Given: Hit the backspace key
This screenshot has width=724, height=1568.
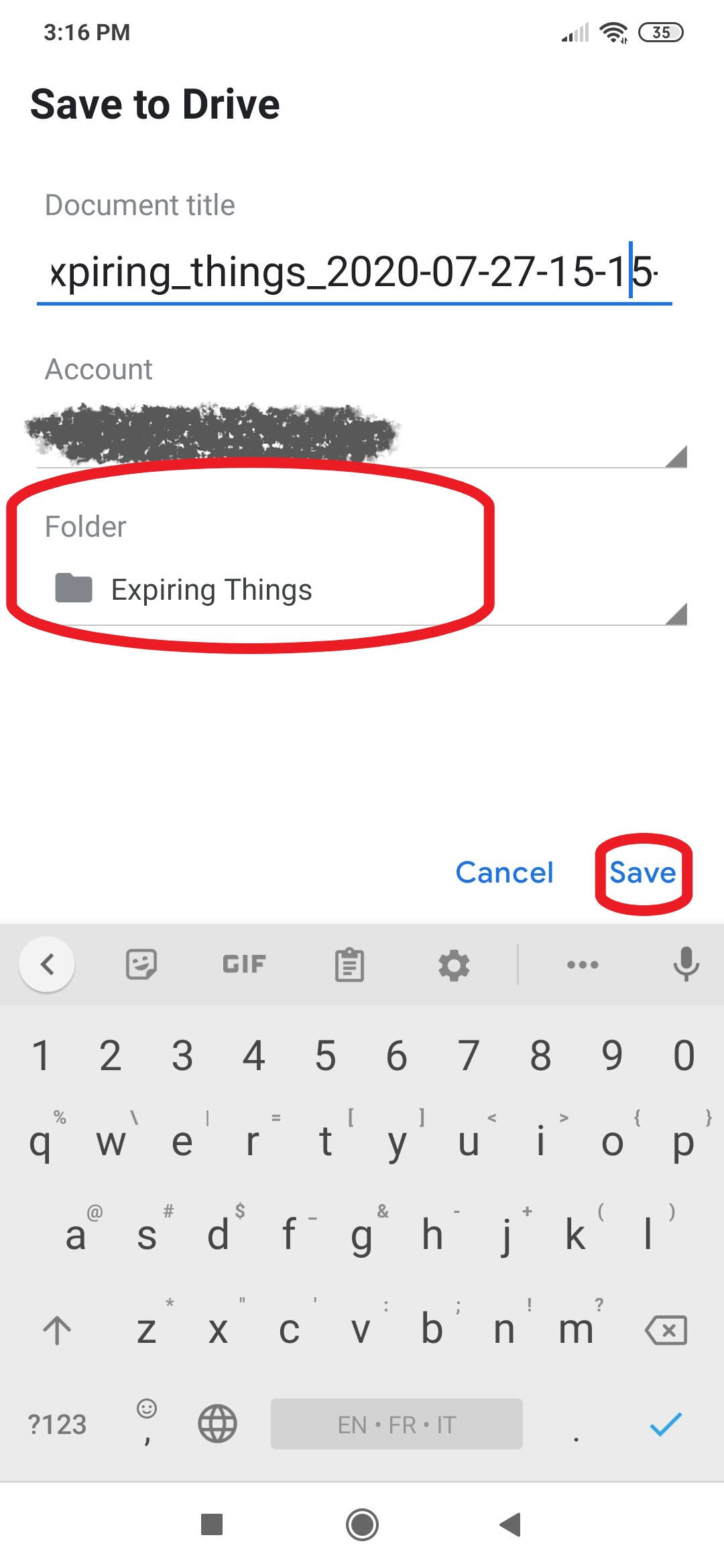Looking at the screenshot, I should [666, 1330].
